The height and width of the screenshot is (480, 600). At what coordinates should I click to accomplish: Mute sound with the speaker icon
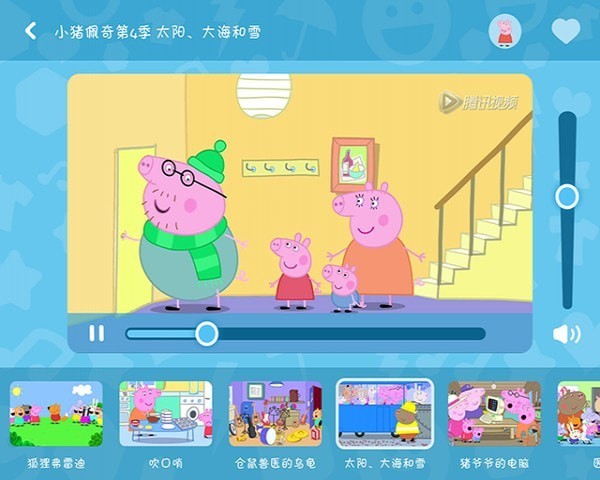point(566,334)
